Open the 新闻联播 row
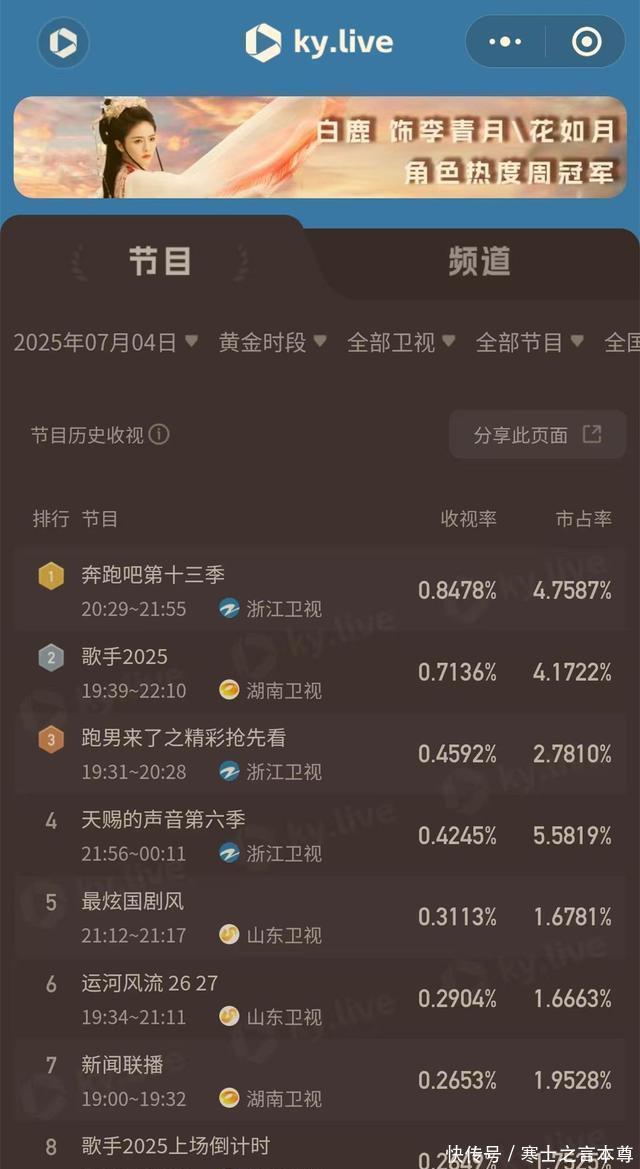Viewport: 640px width, 1169px height. pyautogui.click(x=320, y=1080)
